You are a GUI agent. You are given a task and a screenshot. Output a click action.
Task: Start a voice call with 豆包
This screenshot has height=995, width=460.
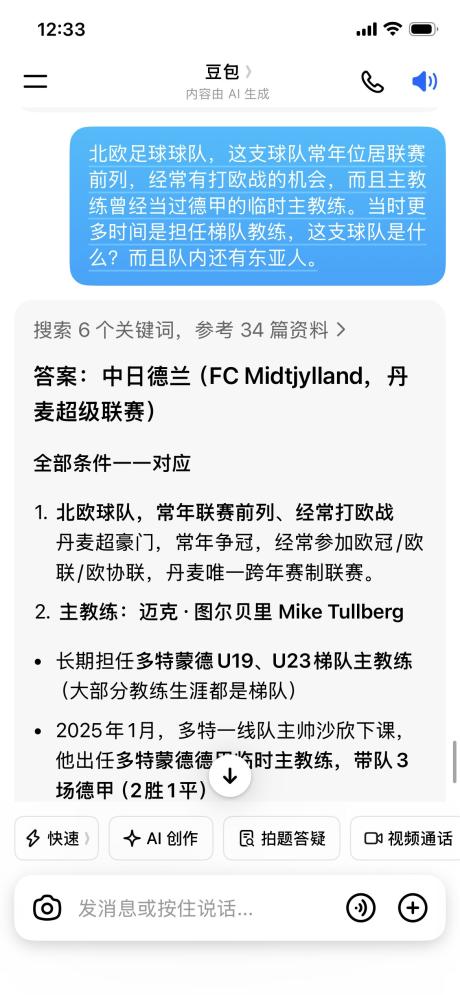coord(372,82)
